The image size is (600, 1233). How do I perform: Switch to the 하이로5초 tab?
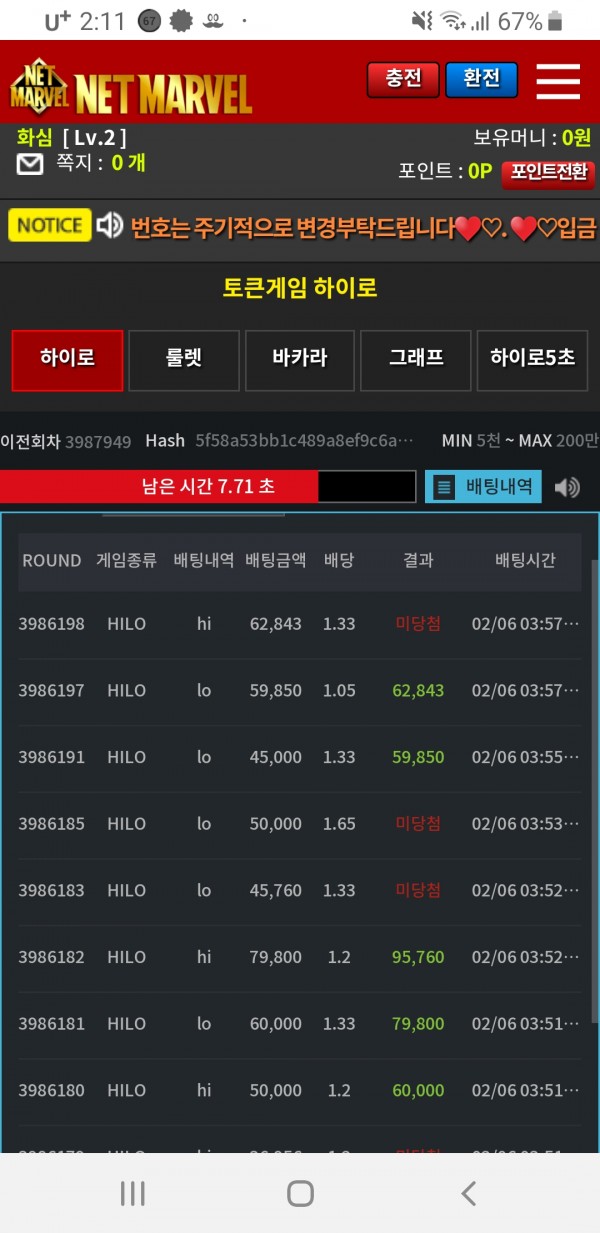tap(532, 360)
